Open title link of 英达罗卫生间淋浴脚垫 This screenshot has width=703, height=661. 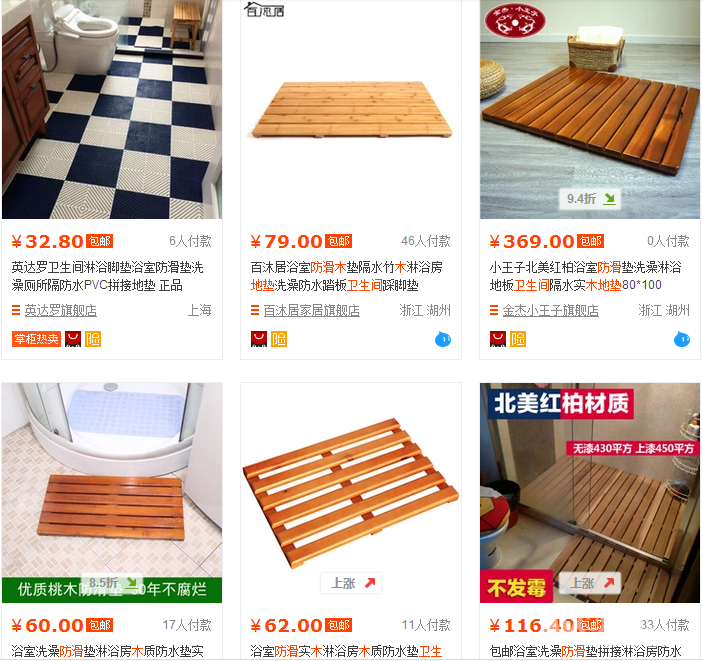click(107, 277)
